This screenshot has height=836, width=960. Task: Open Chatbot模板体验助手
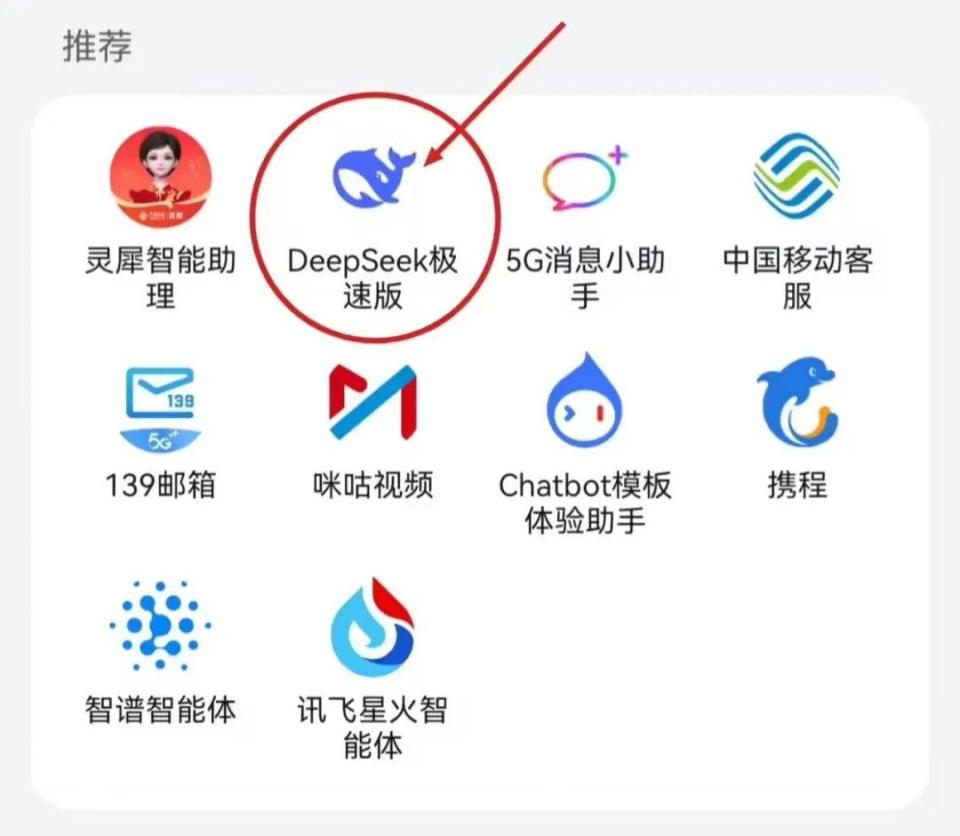[x=585, y=405]
